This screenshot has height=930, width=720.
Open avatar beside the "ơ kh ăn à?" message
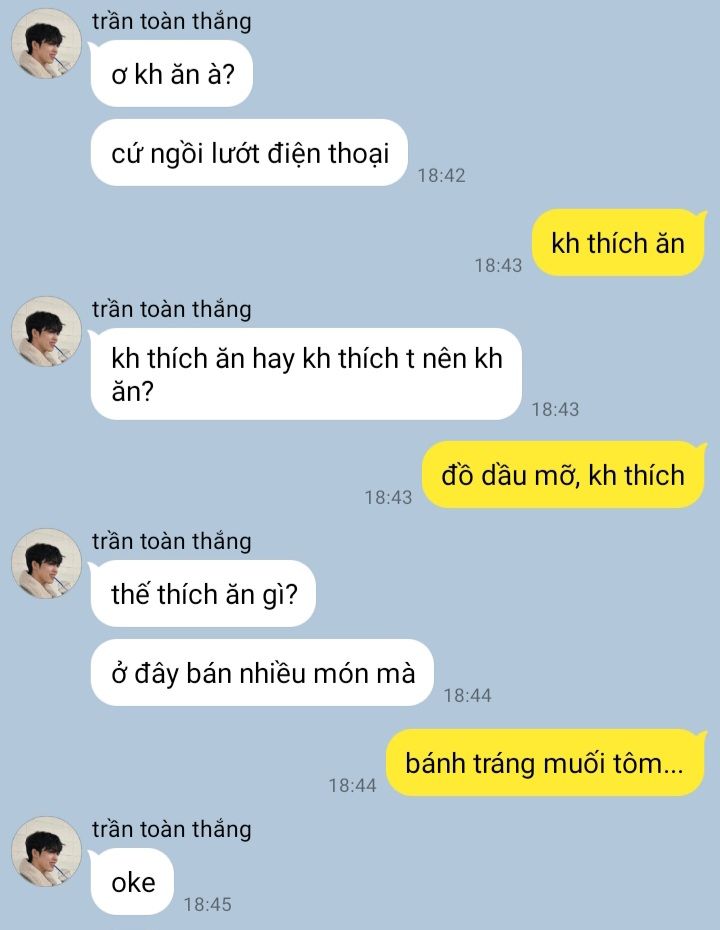coord(46,44)
